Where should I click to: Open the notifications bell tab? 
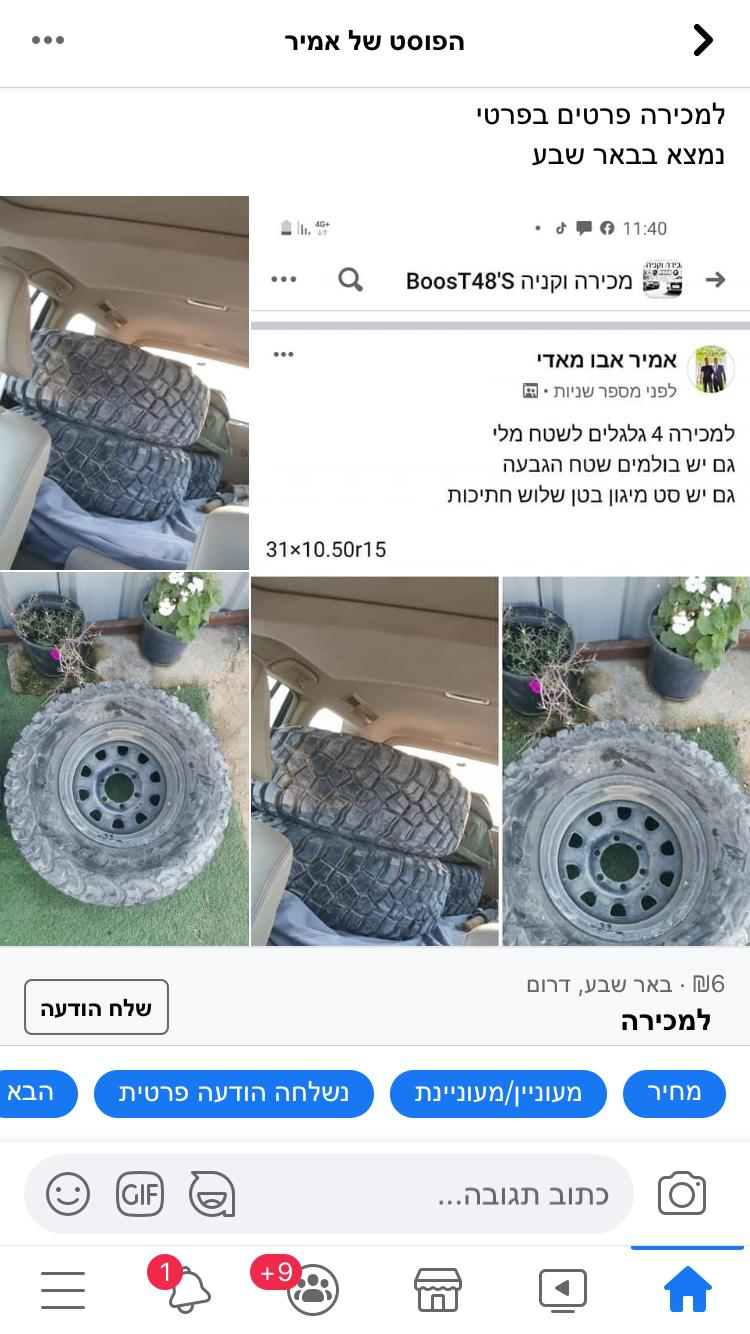(187, 1290)
